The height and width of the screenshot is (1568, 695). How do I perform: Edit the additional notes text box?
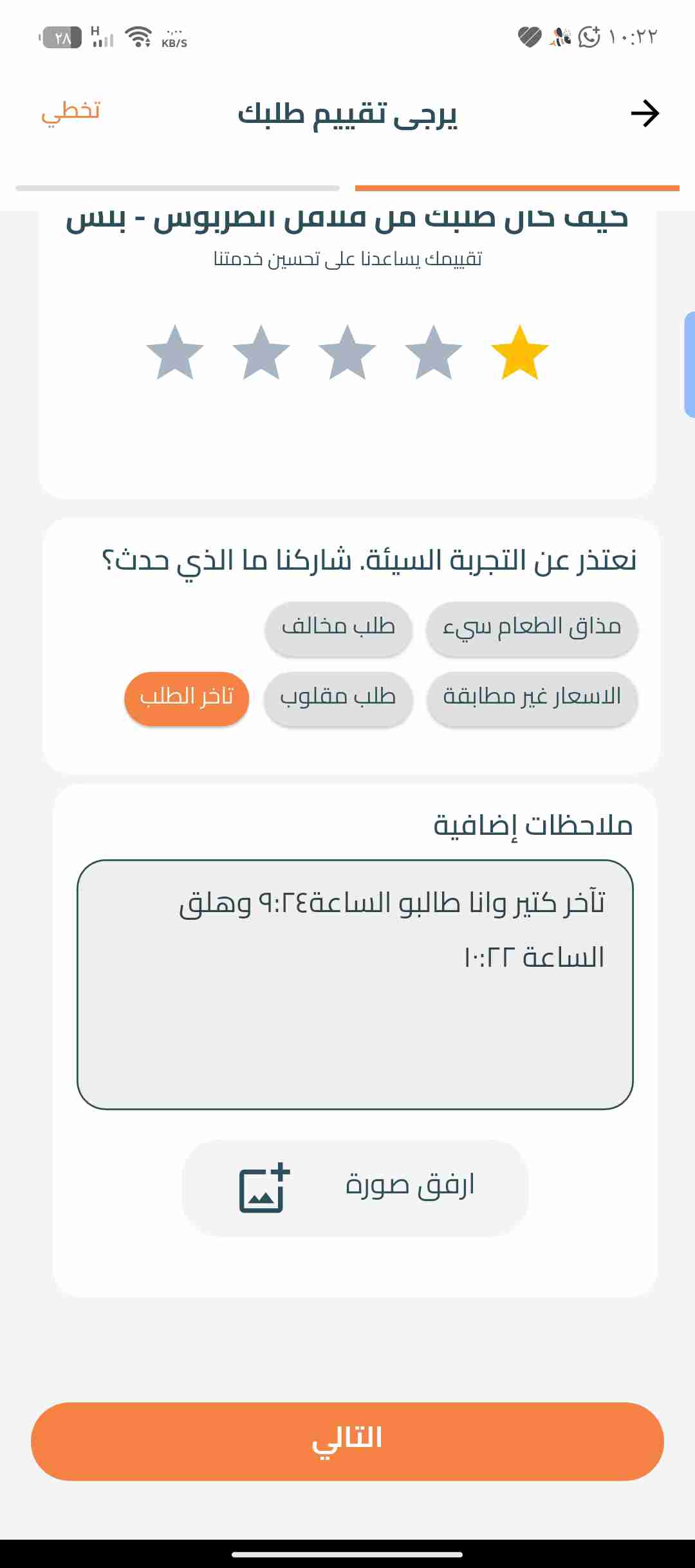pyautogui.click(x=355, y=984)
